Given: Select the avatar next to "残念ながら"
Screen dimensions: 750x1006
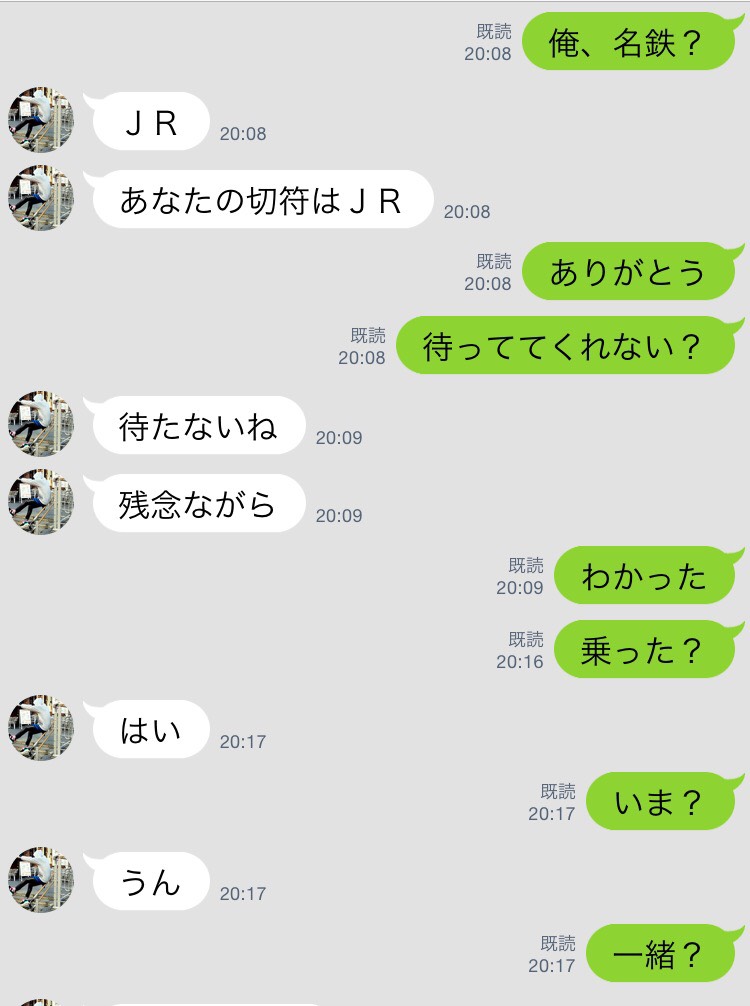Looking at the screenshot, I should point(41,501).
